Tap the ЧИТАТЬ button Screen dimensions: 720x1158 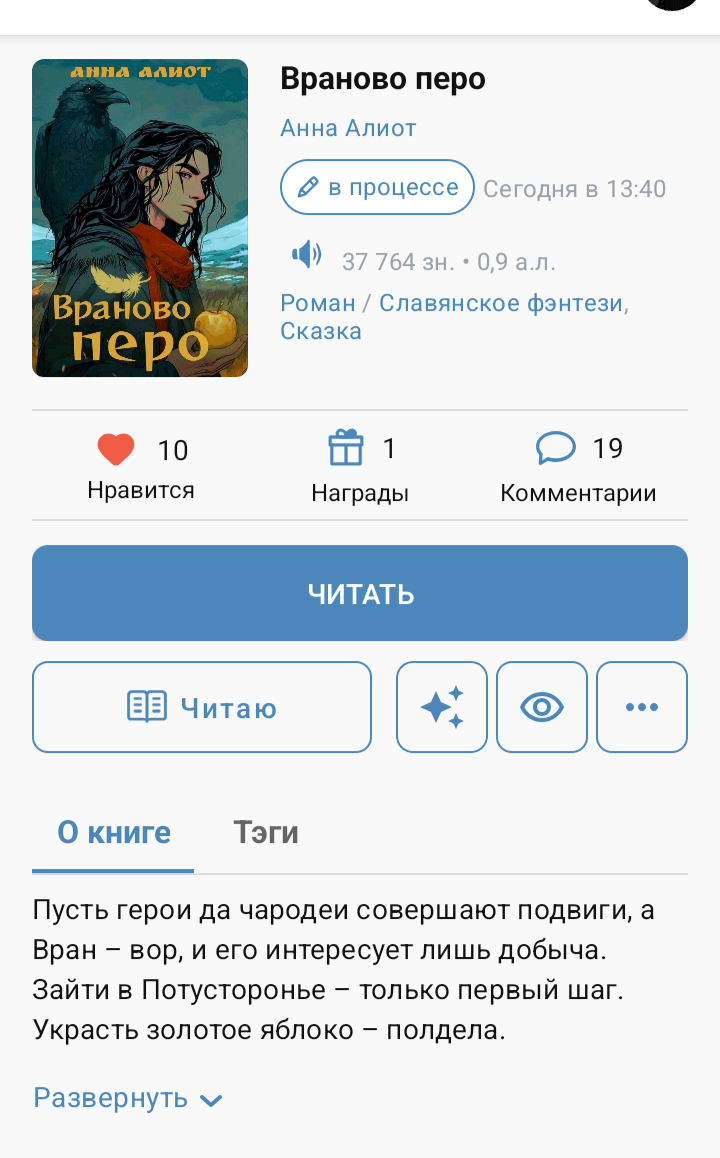click(x=360, y=593)
